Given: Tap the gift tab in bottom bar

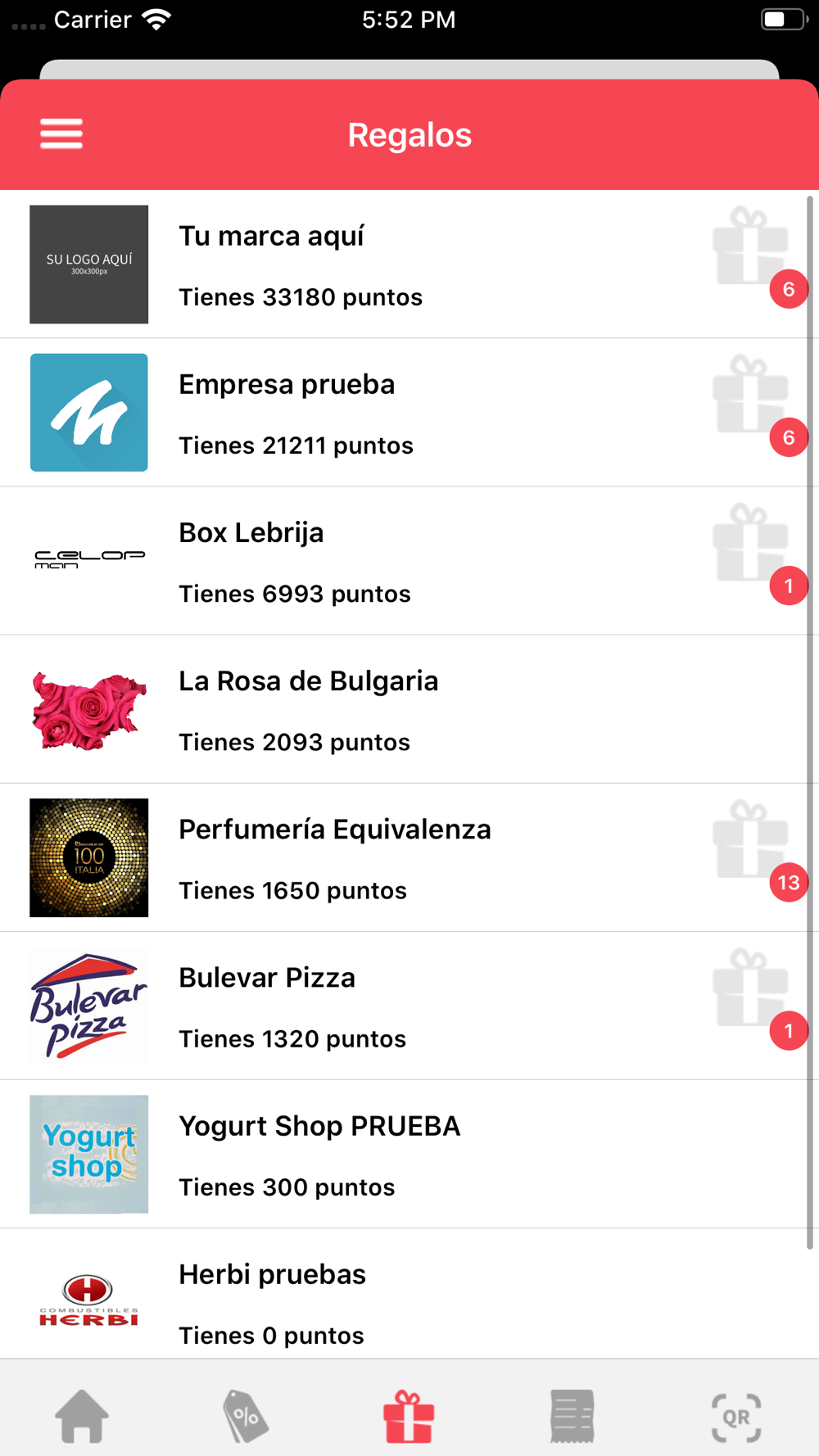Looking at the screenshot, I should [409, 1416].
